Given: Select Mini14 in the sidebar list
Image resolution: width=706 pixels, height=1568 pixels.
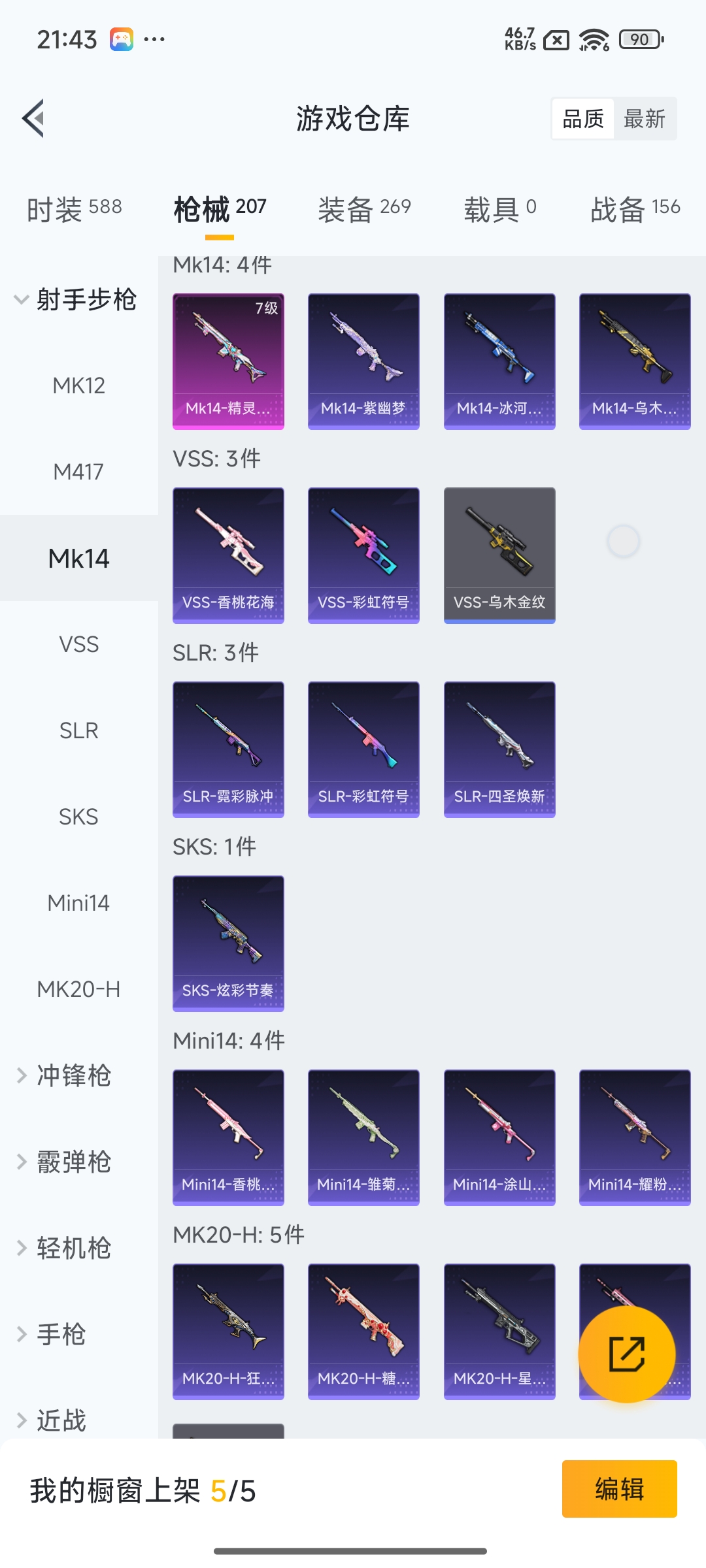Looking at the screenshot, I should click(78, 903).
